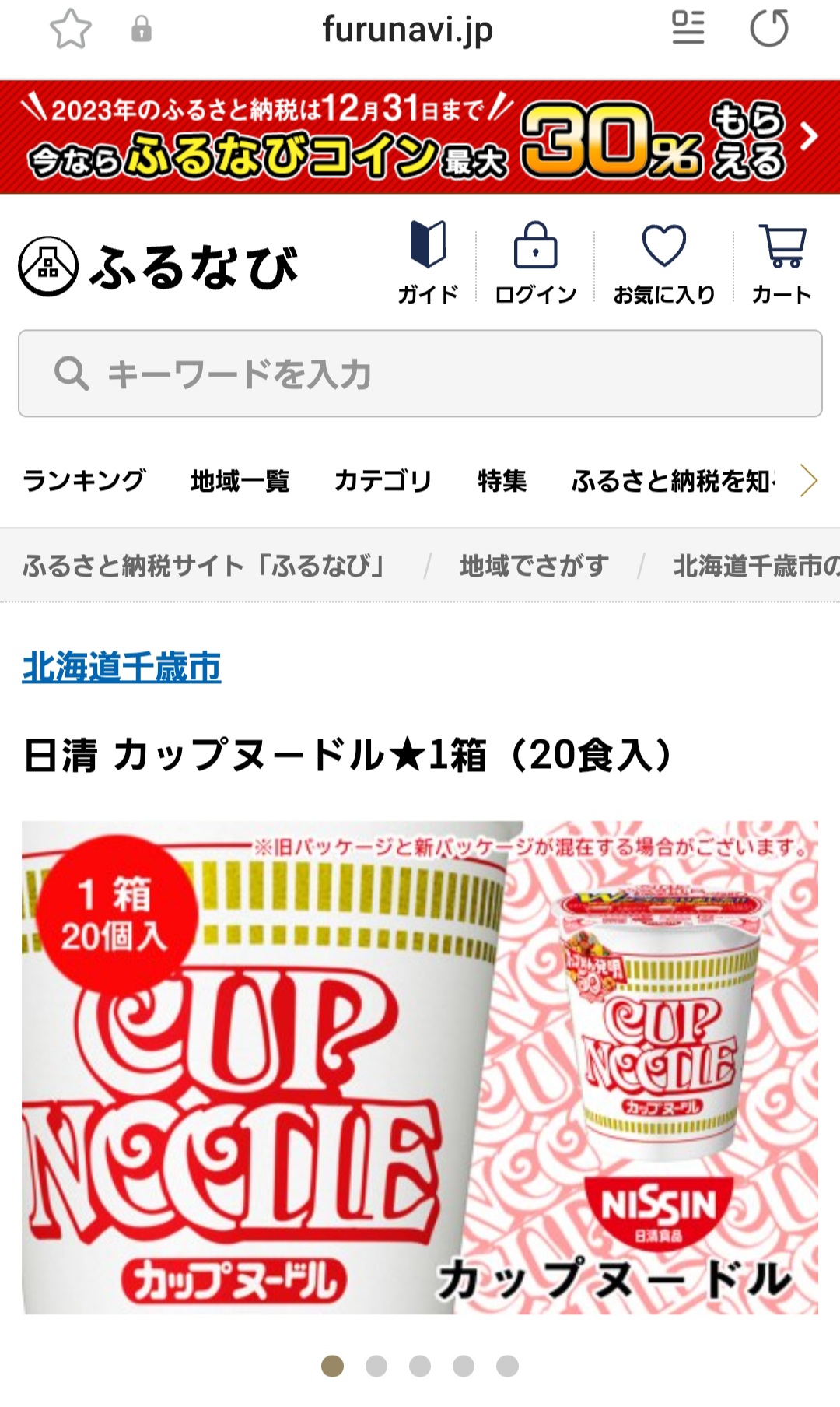Viewport: 840px width, 1407px height.
Task: Go to ふるさと納税サイト「ふるなび」 breadcrumb
Action: (x=204, y=566)
